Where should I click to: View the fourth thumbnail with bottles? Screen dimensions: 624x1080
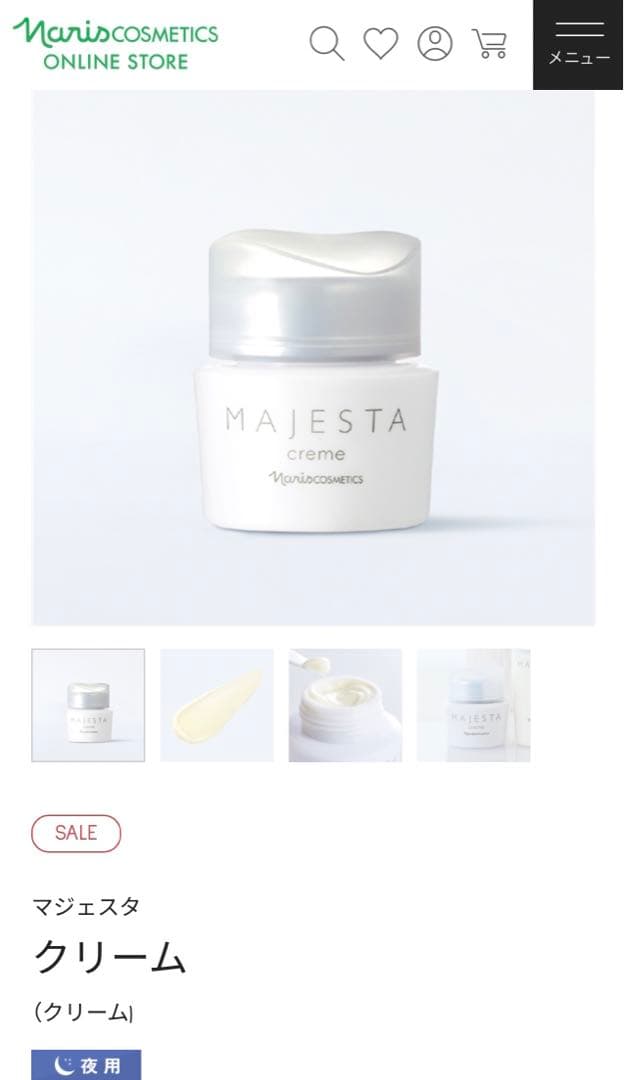coord(473,705)
